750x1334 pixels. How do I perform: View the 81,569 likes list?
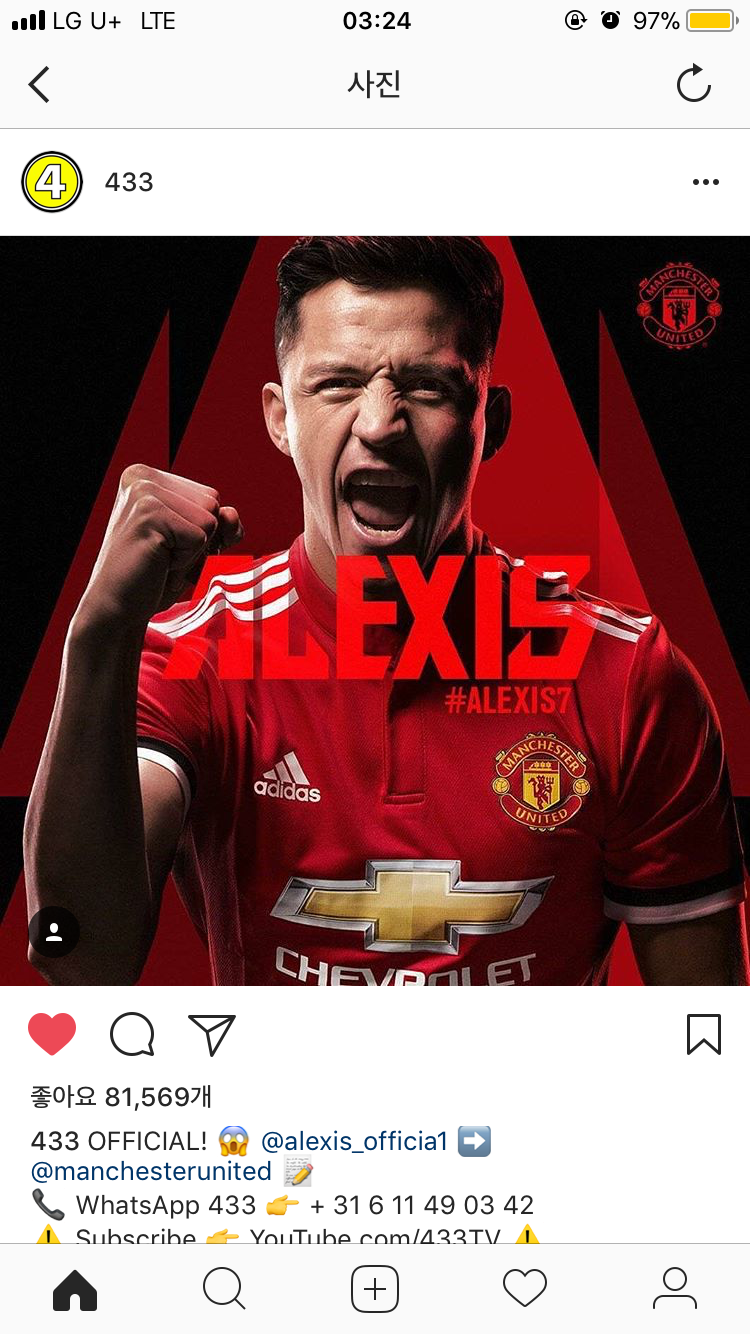pyautogui.click(x=121, y=1097)
